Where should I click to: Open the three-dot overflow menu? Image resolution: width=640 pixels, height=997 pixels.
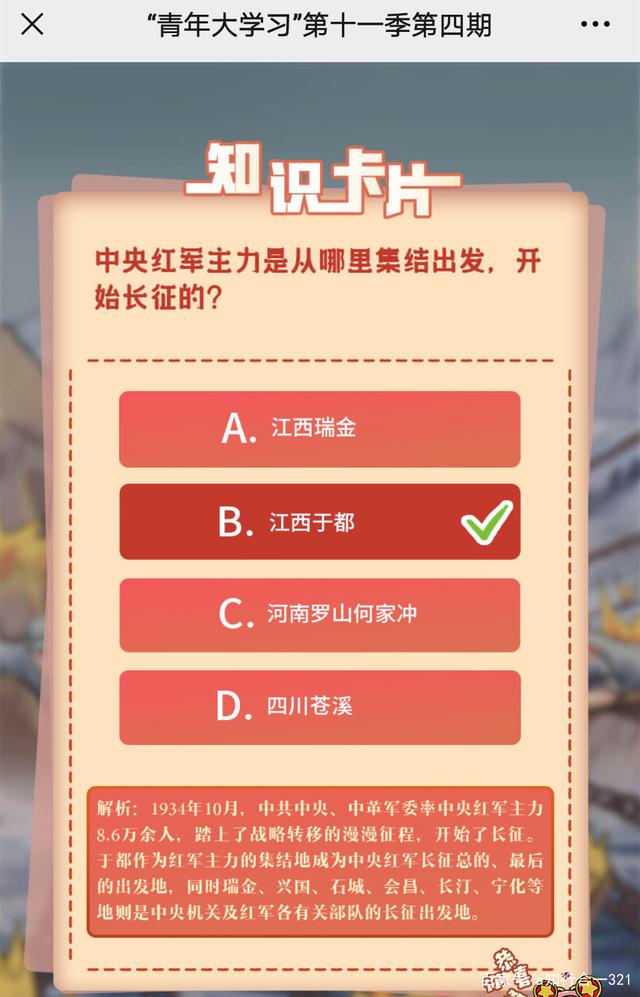596,25
